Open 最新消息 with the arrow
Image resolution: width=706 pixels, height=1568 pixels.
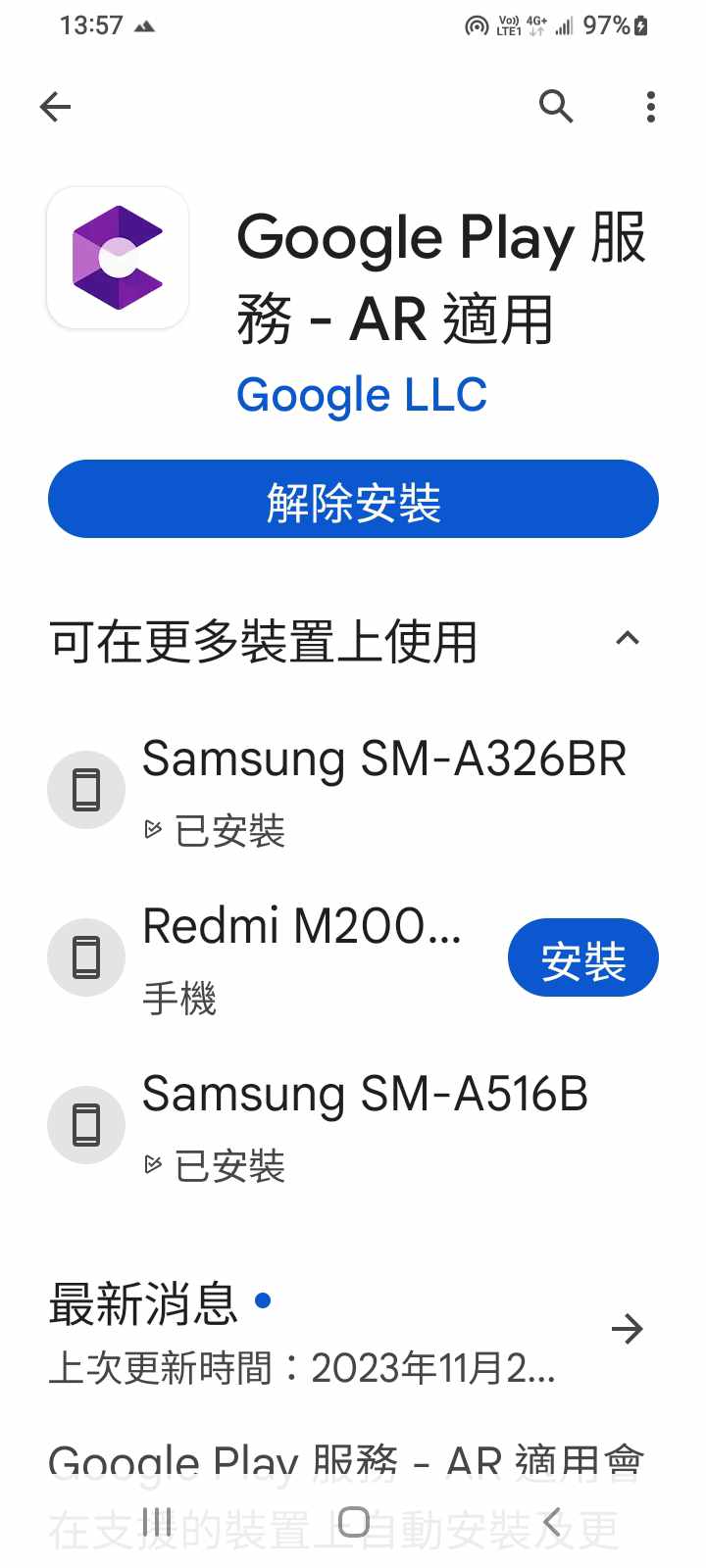pyautogui.click(x=627, y=1330)
